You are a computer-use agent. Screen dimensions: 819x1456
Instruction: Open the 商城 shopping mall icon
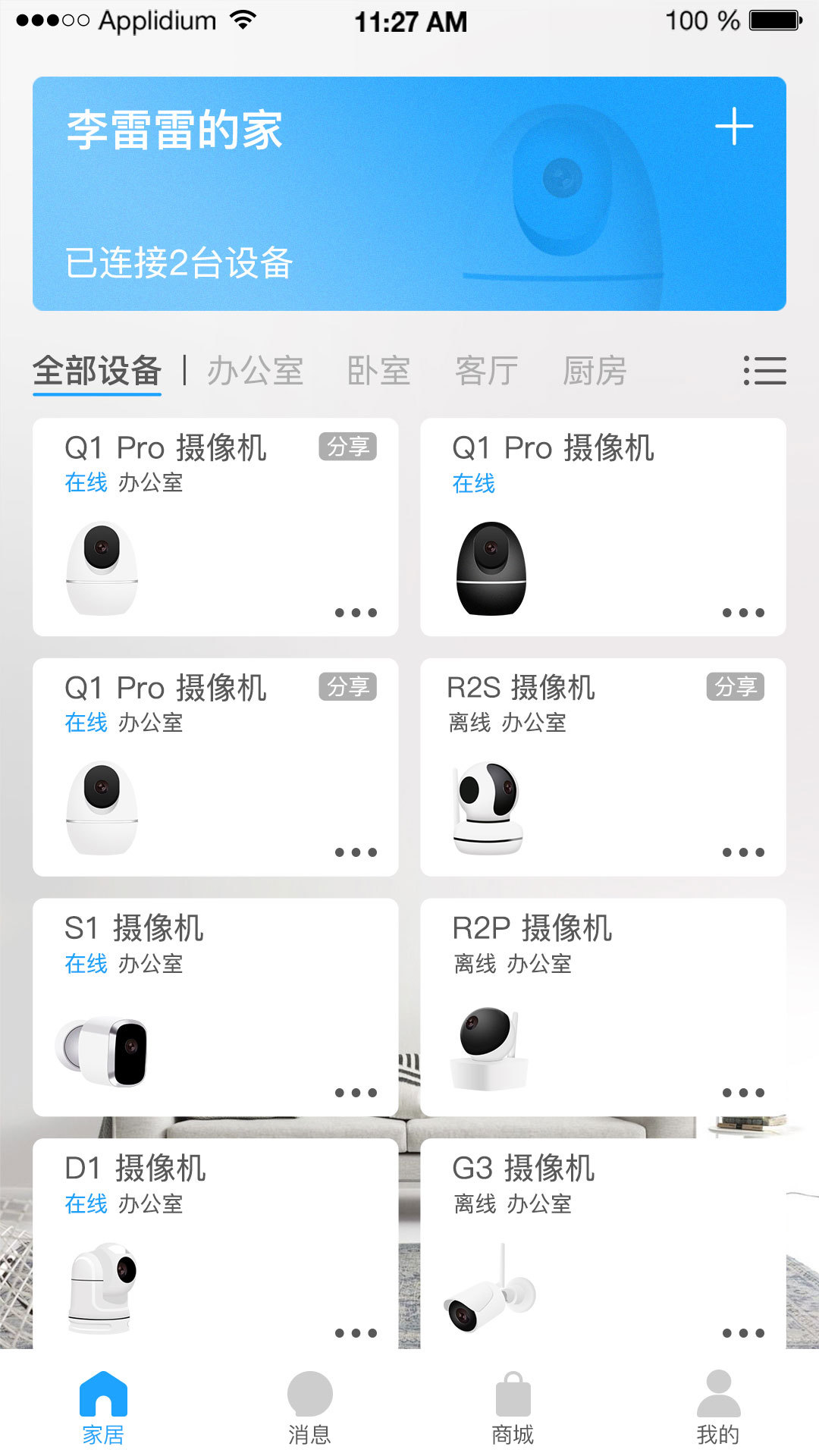click(x=514, y=1395)
